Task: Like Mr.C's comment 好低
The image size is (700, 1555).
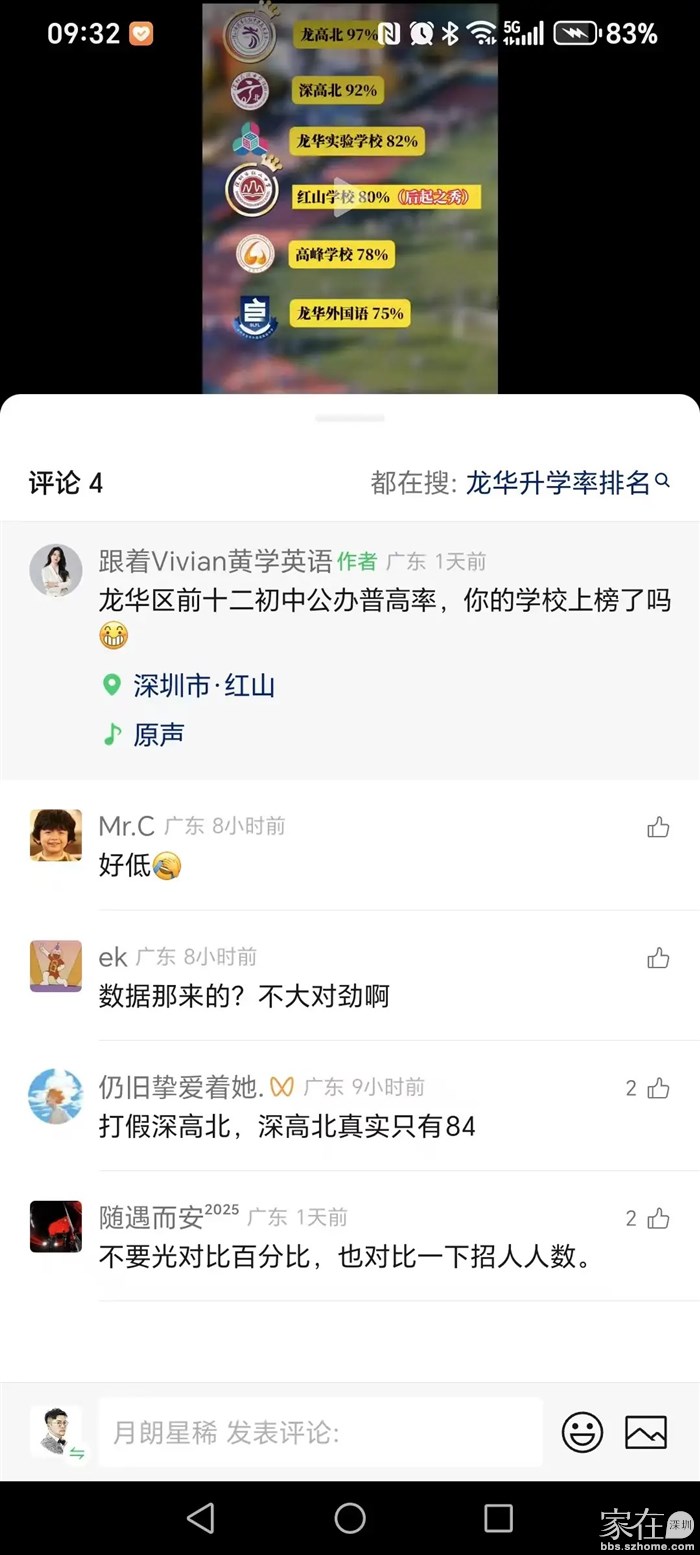Action: click(658, 827)
